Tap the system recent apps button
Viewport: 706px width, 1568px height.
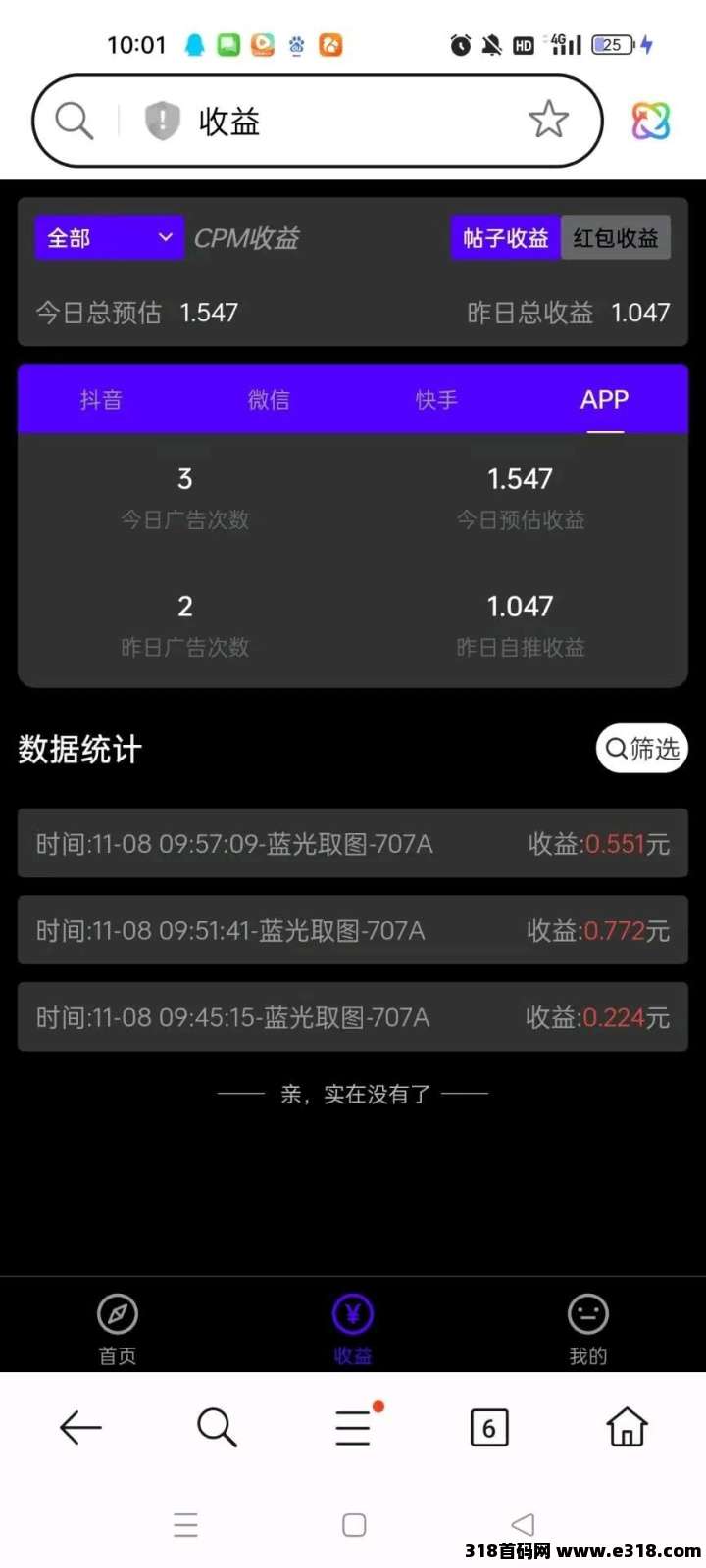pos(185,1525)
